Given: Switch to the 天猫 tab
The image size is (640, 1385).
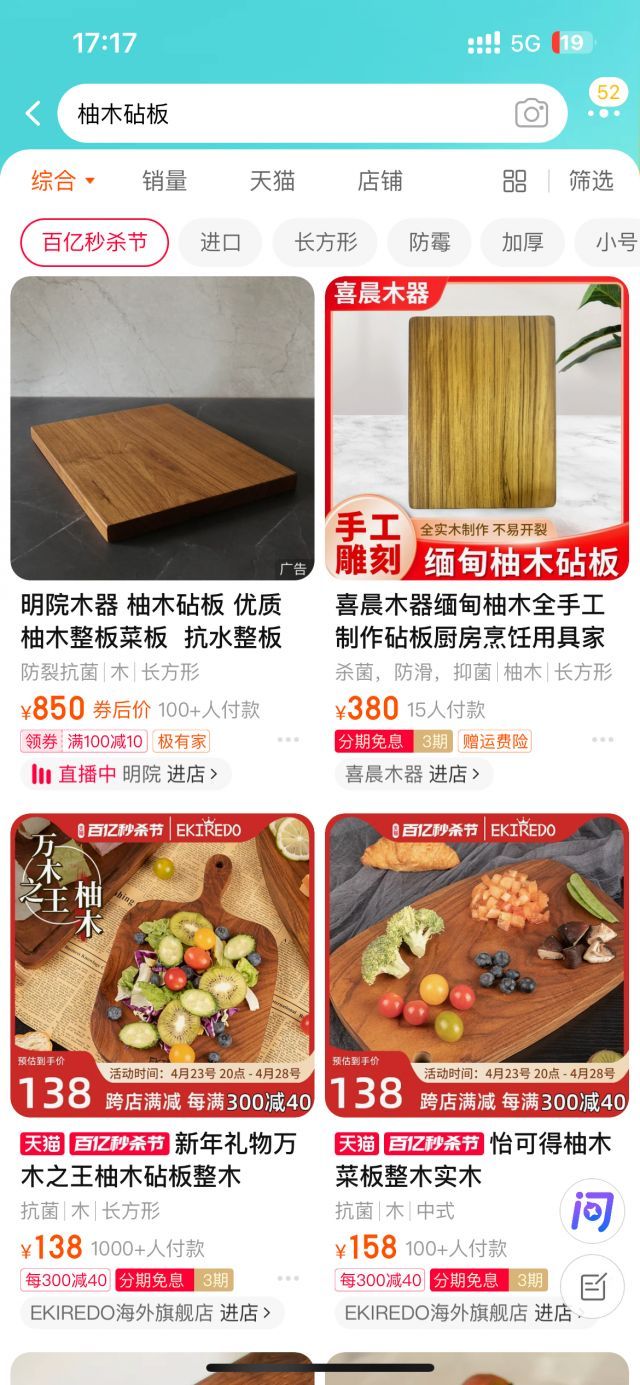Looking at the screenshot, I should pos(272,181).
